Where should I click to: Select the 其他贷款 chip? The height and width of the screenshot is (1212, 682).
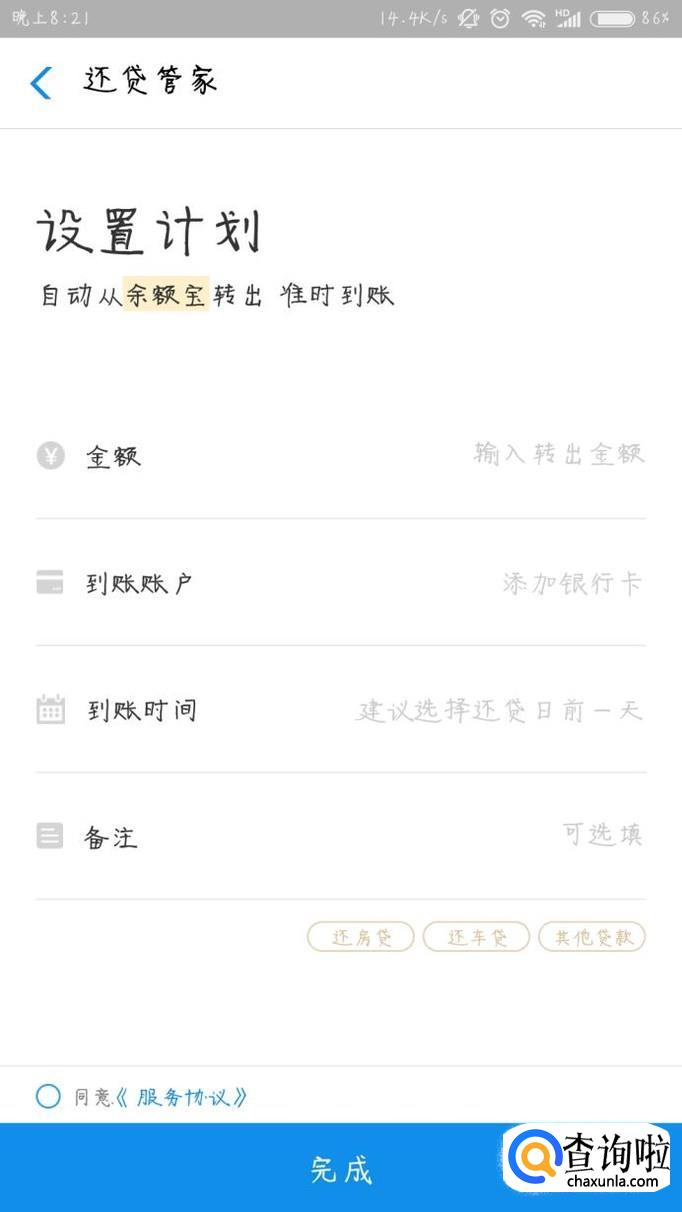(592, 937)
